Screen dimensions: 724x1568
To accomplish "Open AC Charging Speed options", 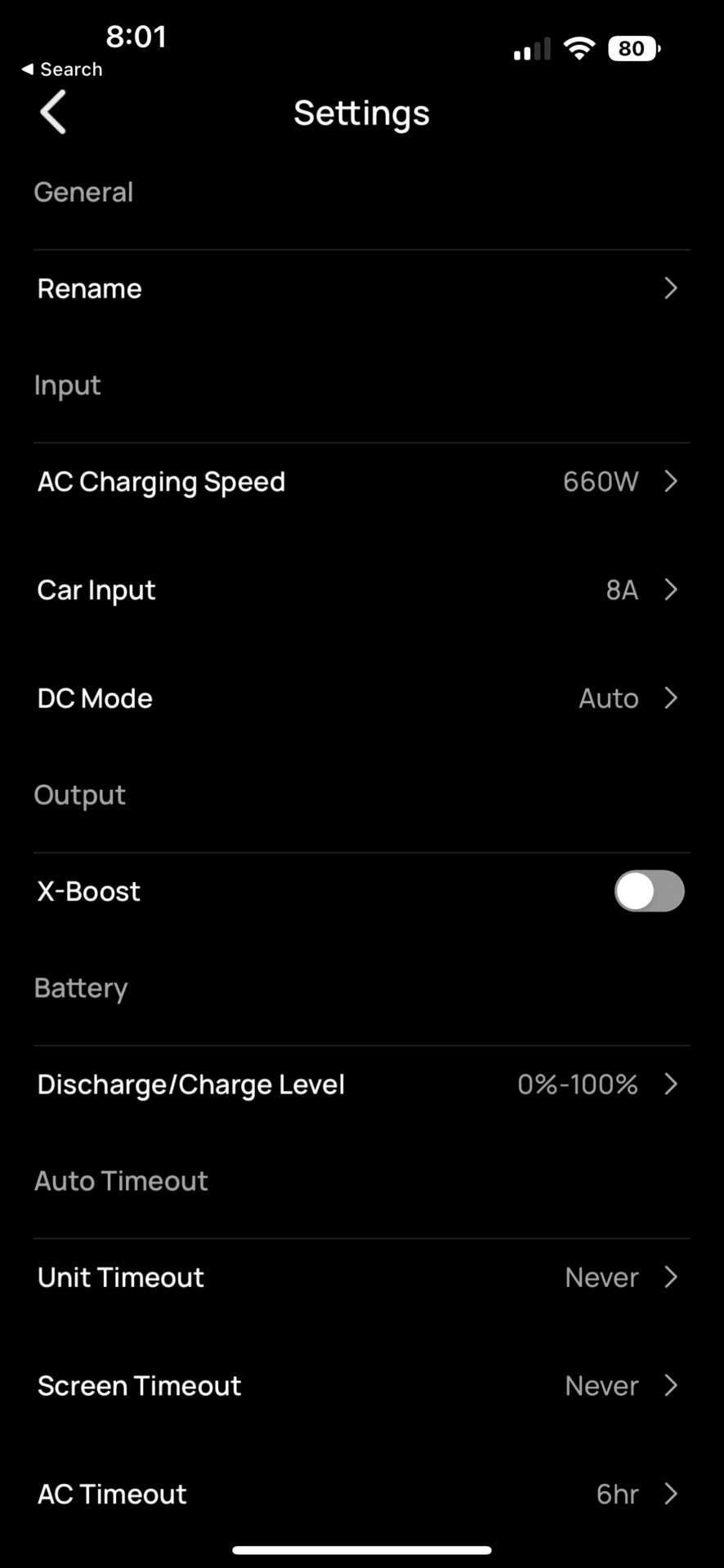I will [x=362, y=482].
